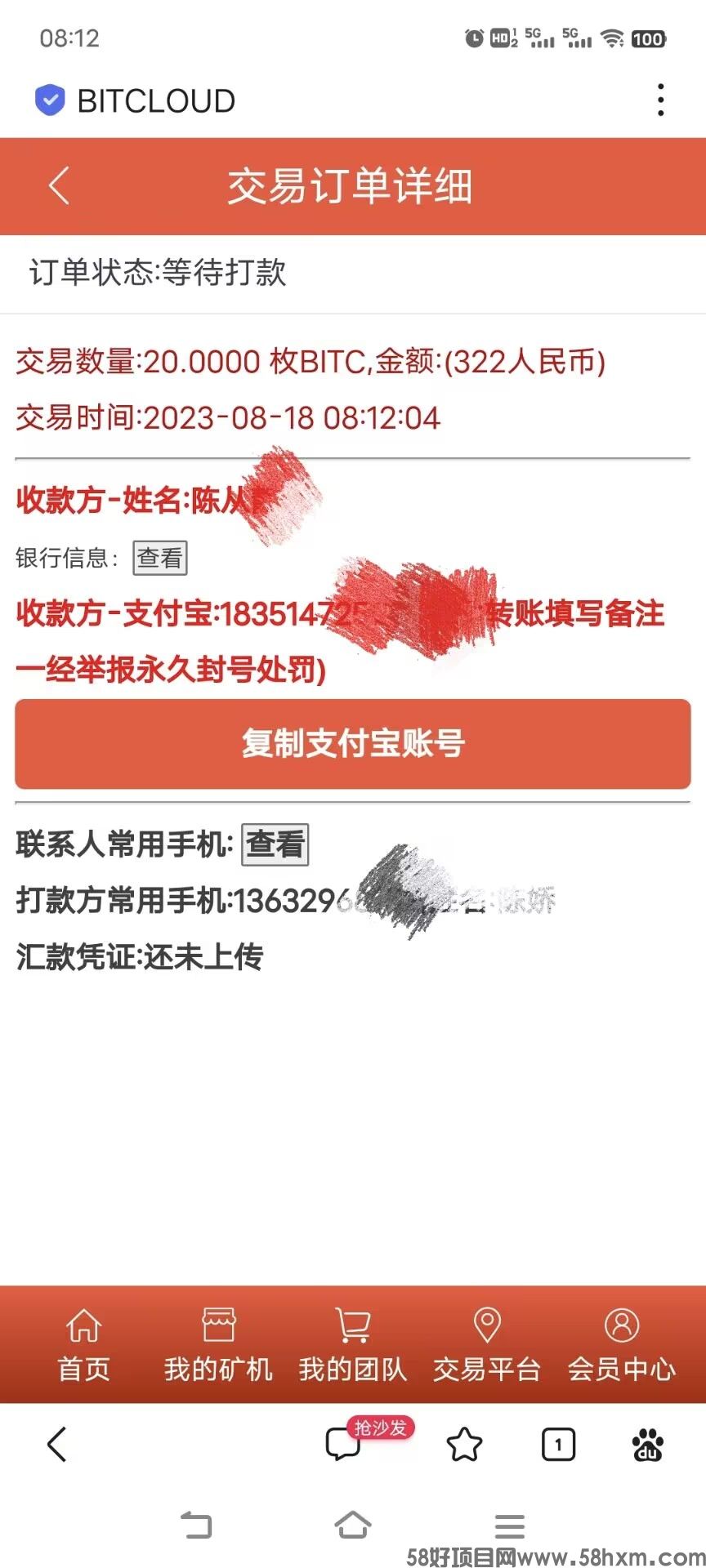The image size is (706, 1568).
Task: View the payee's bank information
Action: (160, 559)
